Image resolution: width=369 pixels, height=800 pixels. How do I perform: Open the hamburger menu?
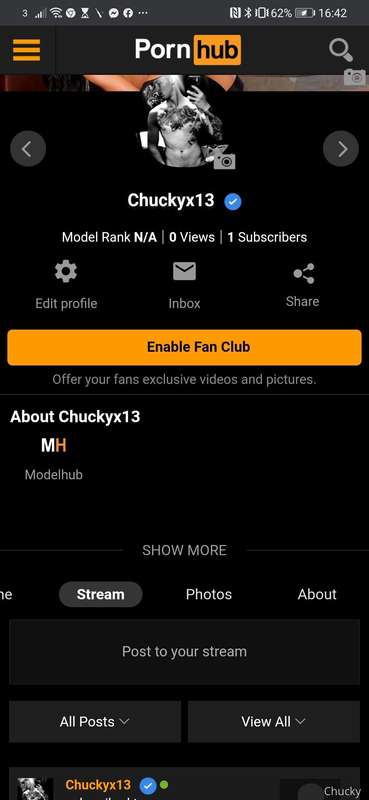(x=26, y=50)
